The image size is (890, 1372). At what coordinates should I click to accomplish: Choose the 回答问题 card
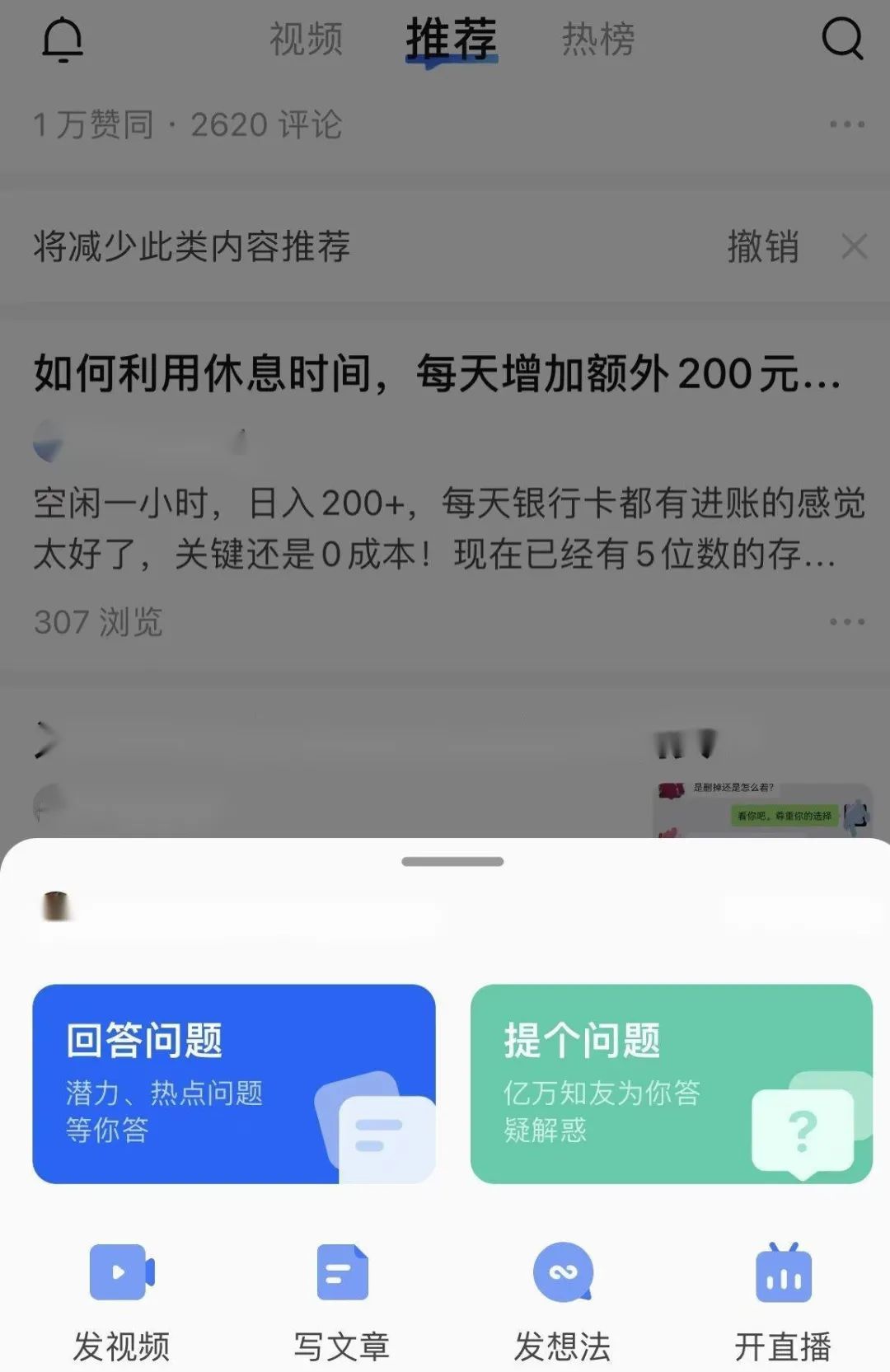click(234, 1084)
